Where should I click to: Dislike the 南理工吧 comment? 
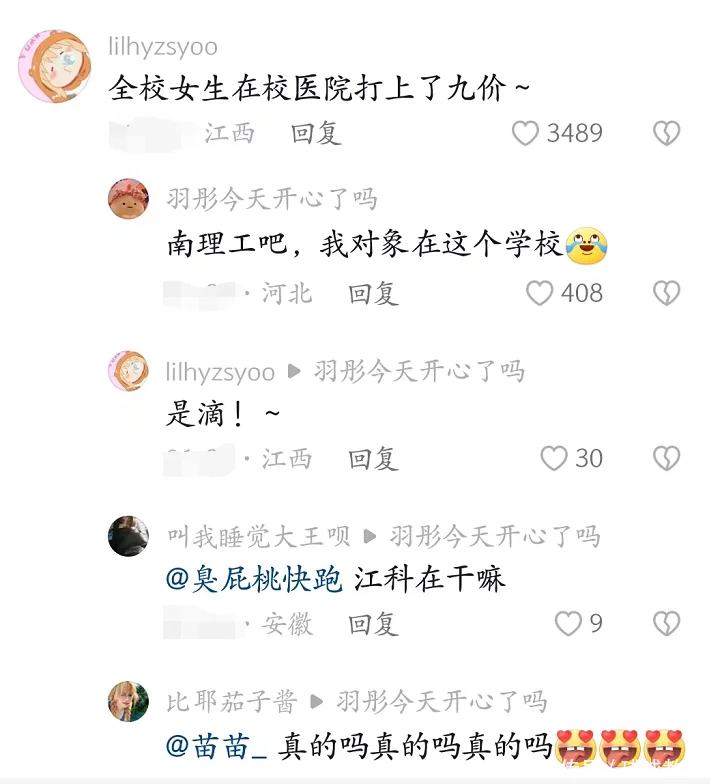pyautogui.click(x=666, y=293)
